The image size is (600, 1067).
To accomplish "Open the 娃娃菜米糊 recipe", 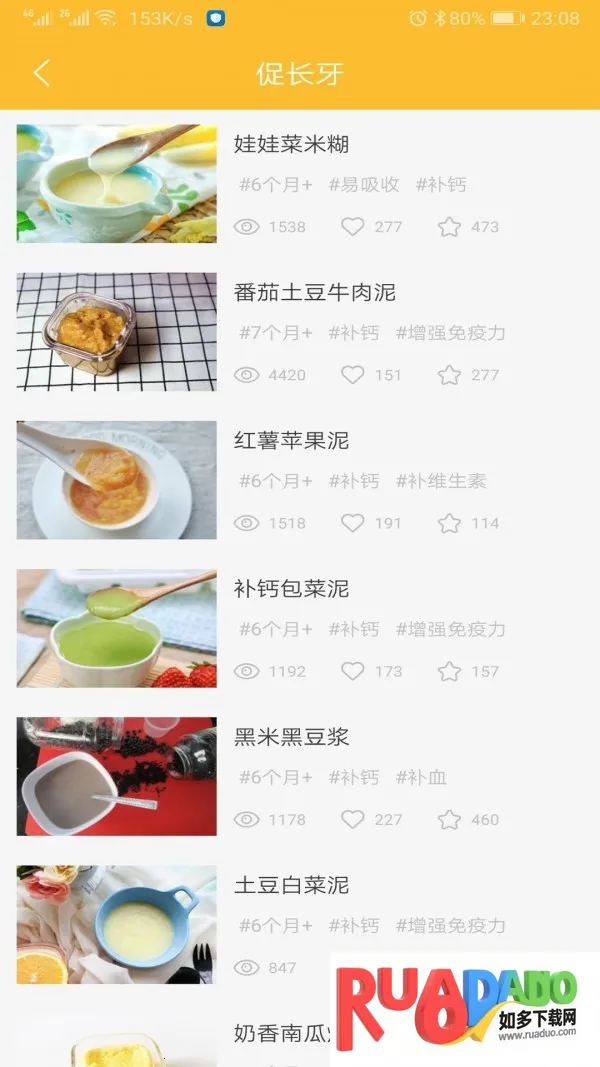I will pyautogui.click(x=291, y=144).
